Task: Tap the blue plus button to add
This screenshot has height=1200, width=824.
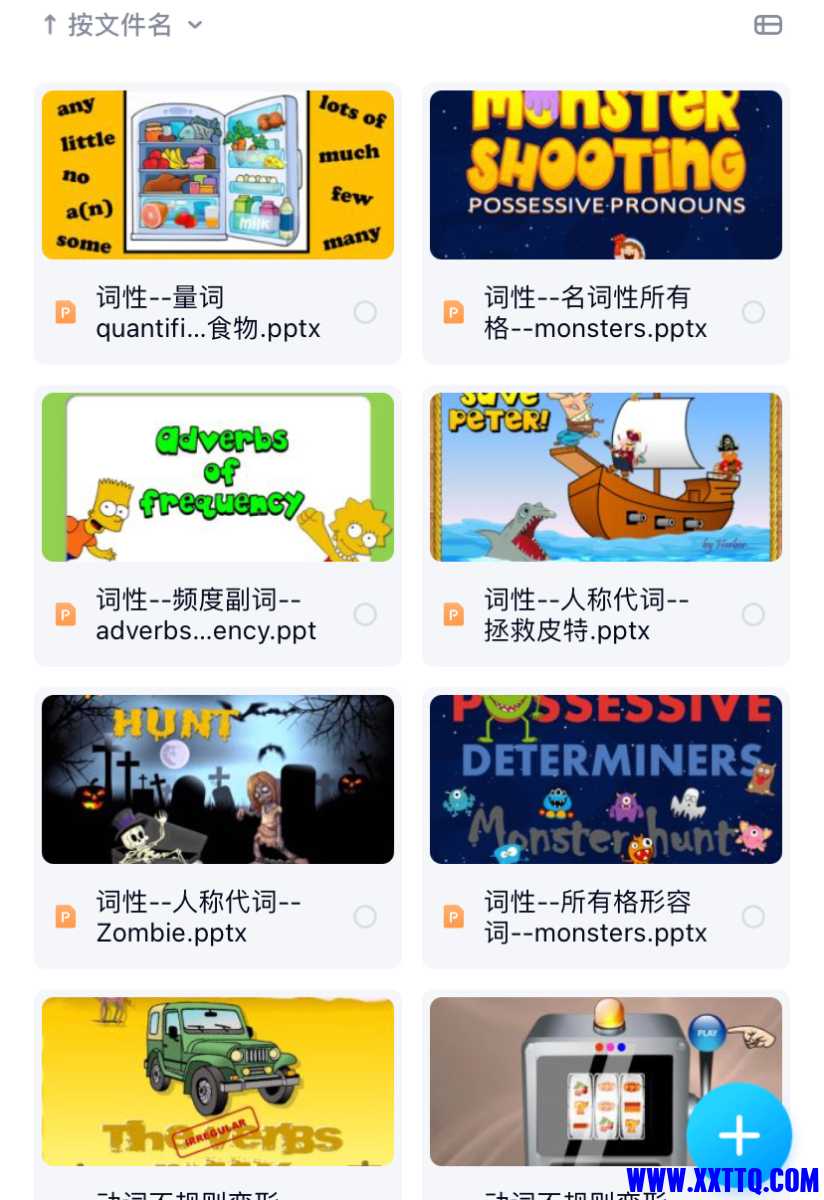Action: point(739,1135)
